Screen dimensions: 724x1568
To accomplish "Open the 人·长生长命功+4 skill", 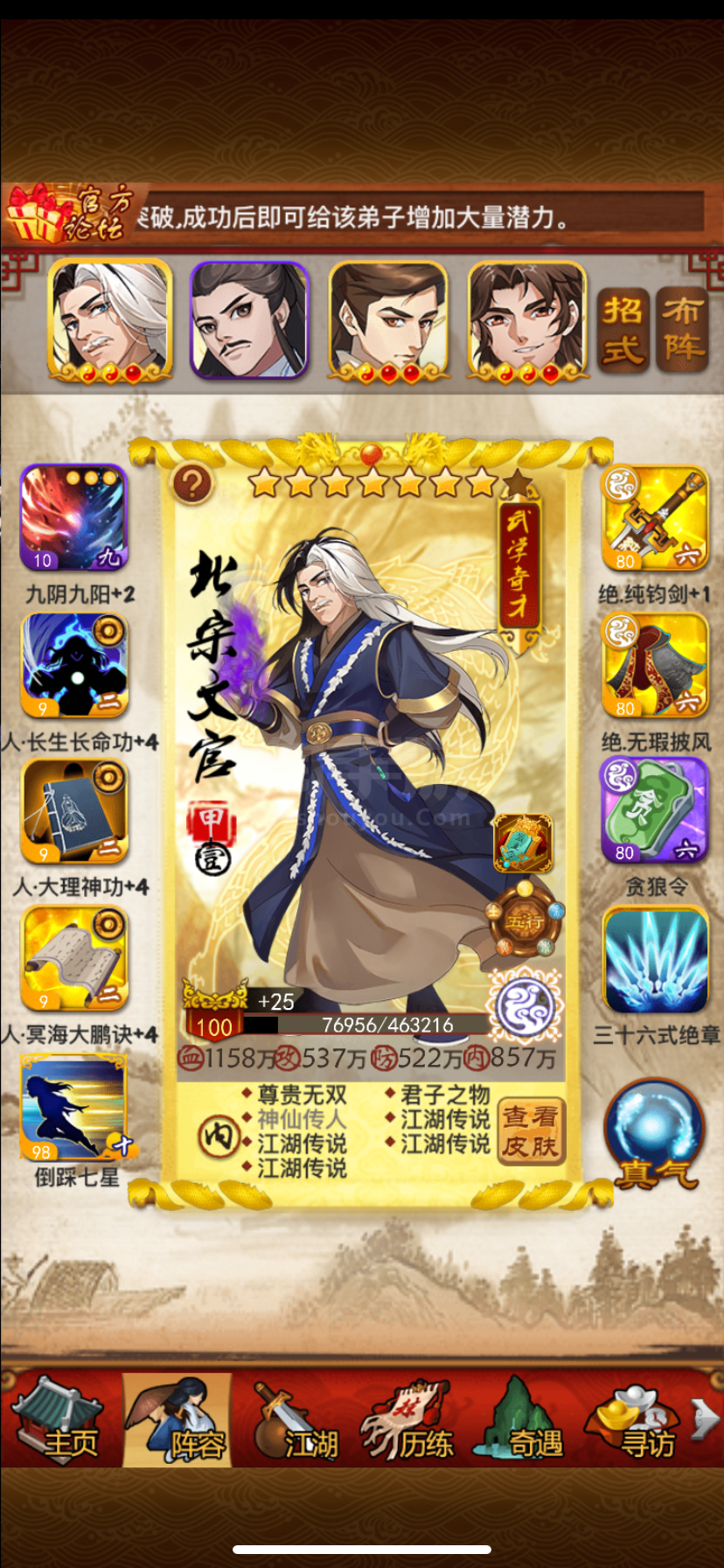I will (x=73, y=665).
